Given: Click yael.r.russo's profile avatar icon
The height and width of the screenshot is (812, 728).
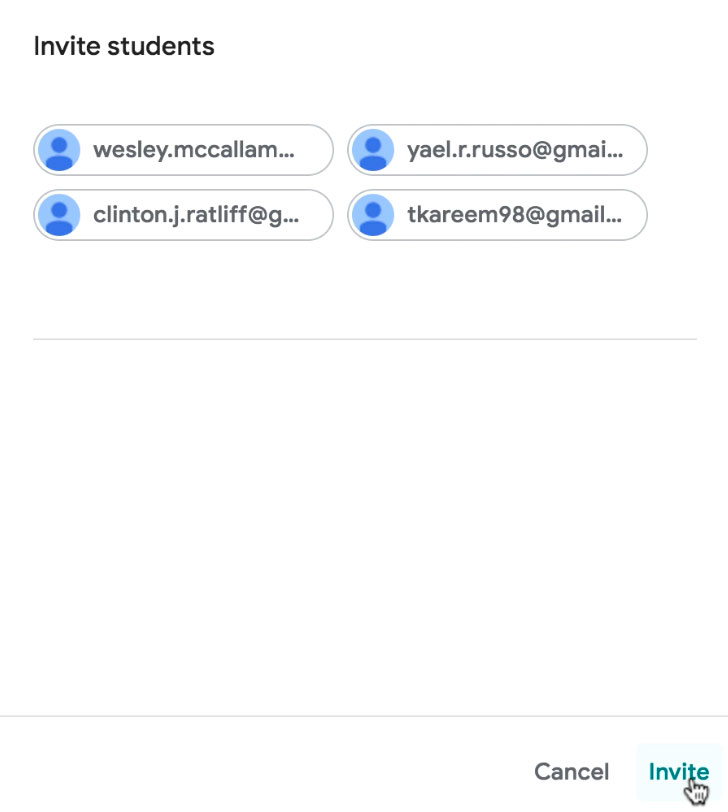Looking at the screenshot, I should [x=372, y=150].
